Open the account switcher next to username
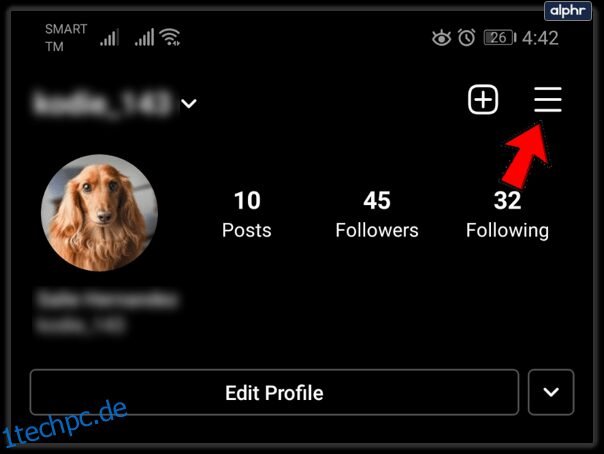 tap(189, 103)
